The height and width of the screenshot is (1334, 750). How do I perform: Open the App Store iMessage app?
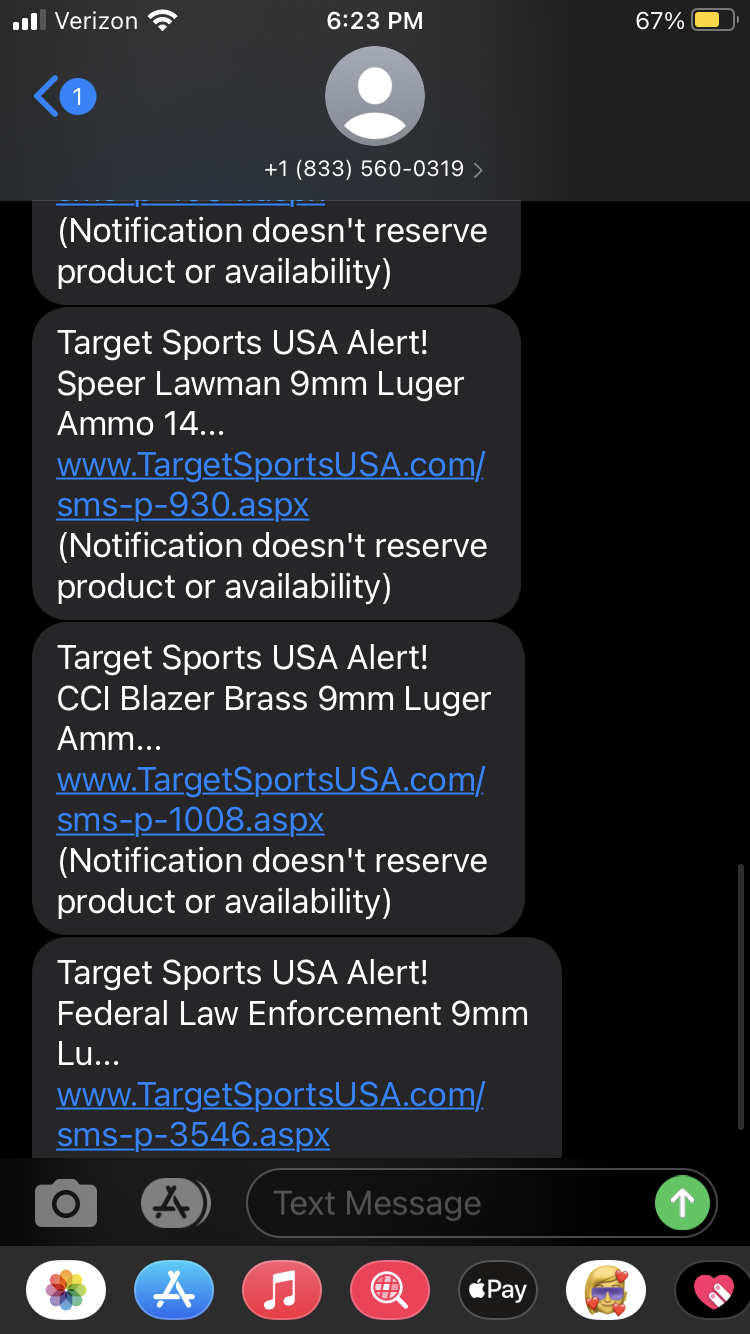[x=174, y=1290]
